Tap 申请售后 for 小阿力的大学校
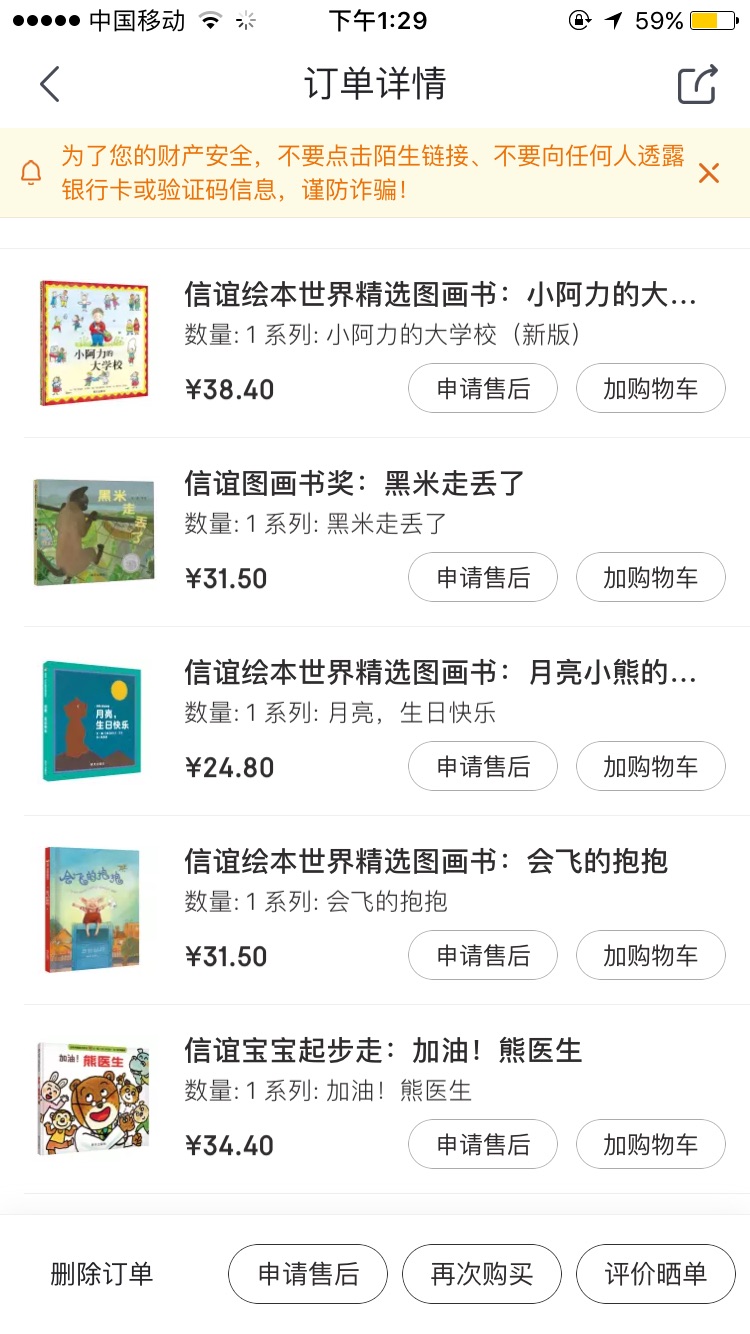Viewport: 750px width, 1334px height. (483, 388)
